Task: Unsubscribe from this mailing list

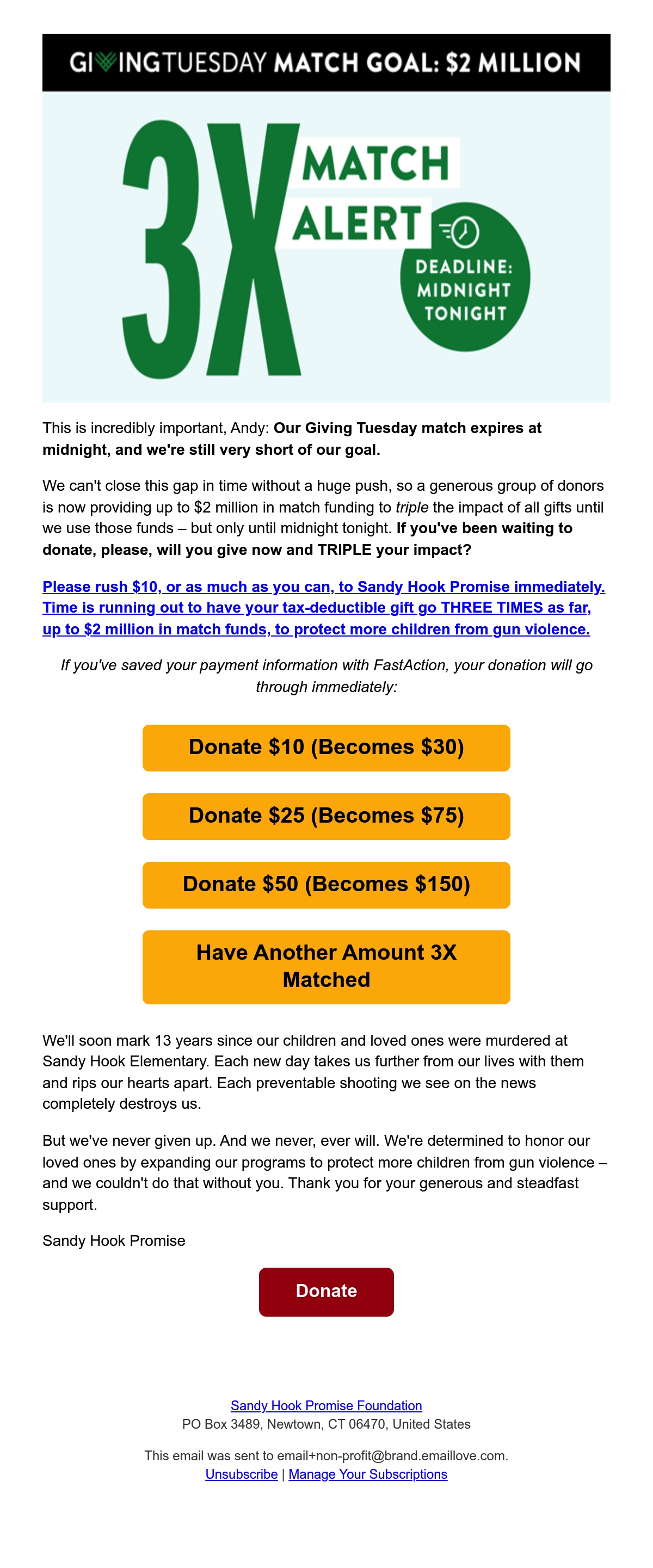Action: pyautogui.click(x=242, y=1474)
